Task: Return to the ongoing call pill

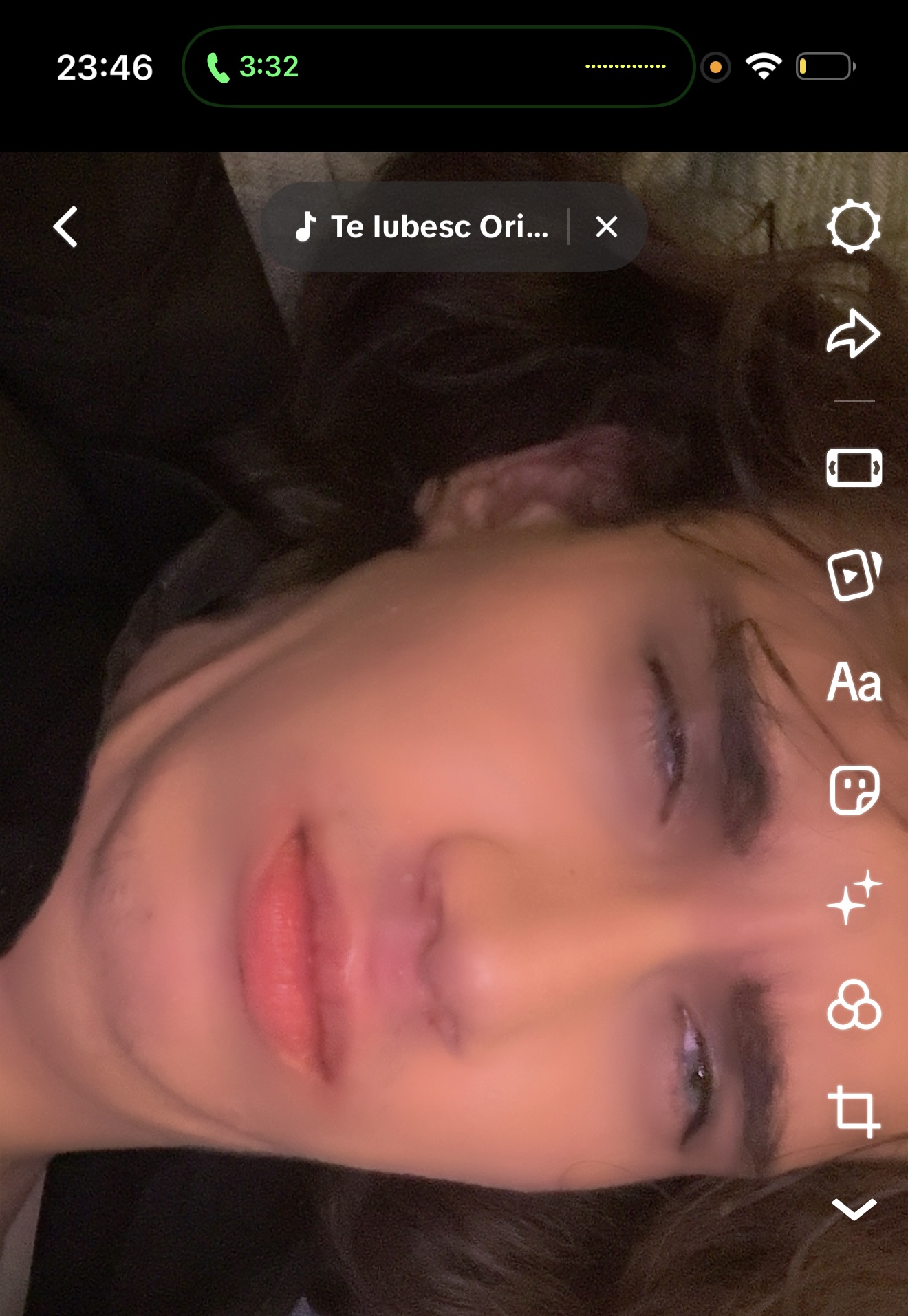Action: point(437,67)
